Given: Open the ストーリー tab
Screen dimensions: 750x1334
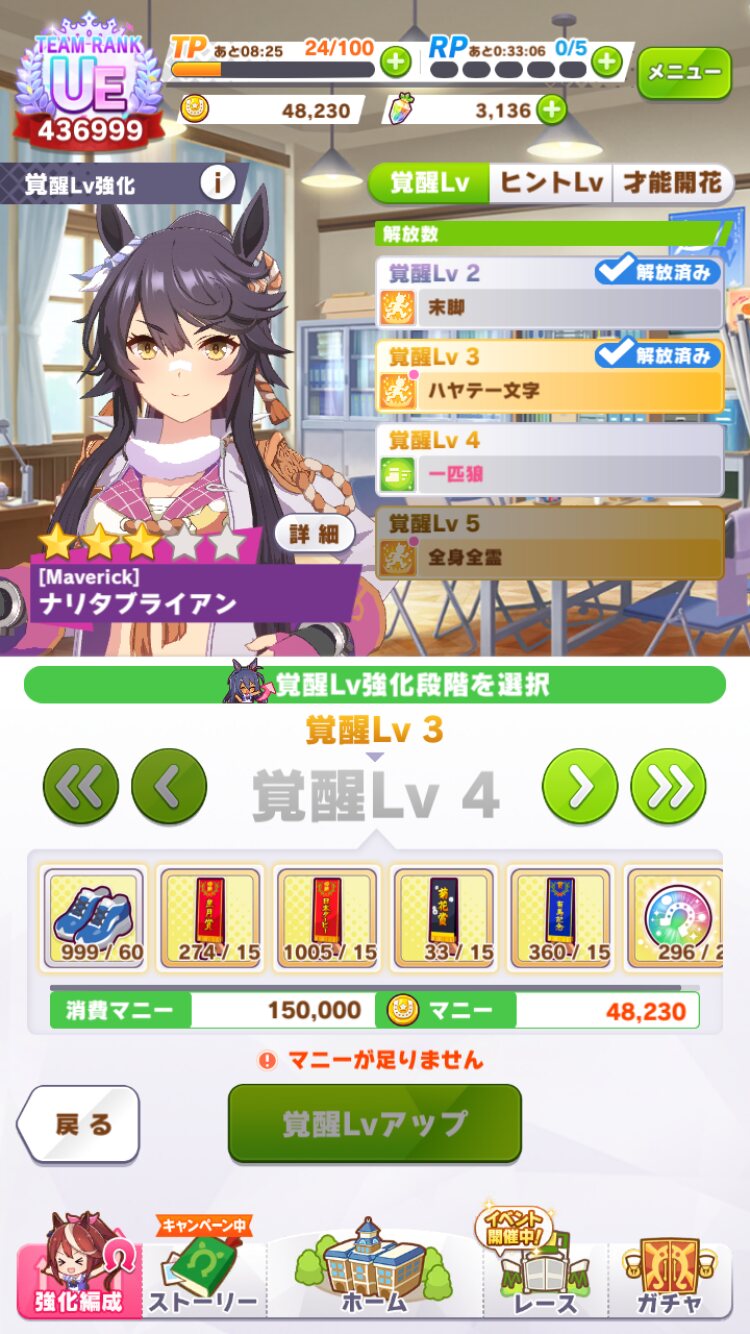Looking at the screenshot, I should click(203, 1272).
